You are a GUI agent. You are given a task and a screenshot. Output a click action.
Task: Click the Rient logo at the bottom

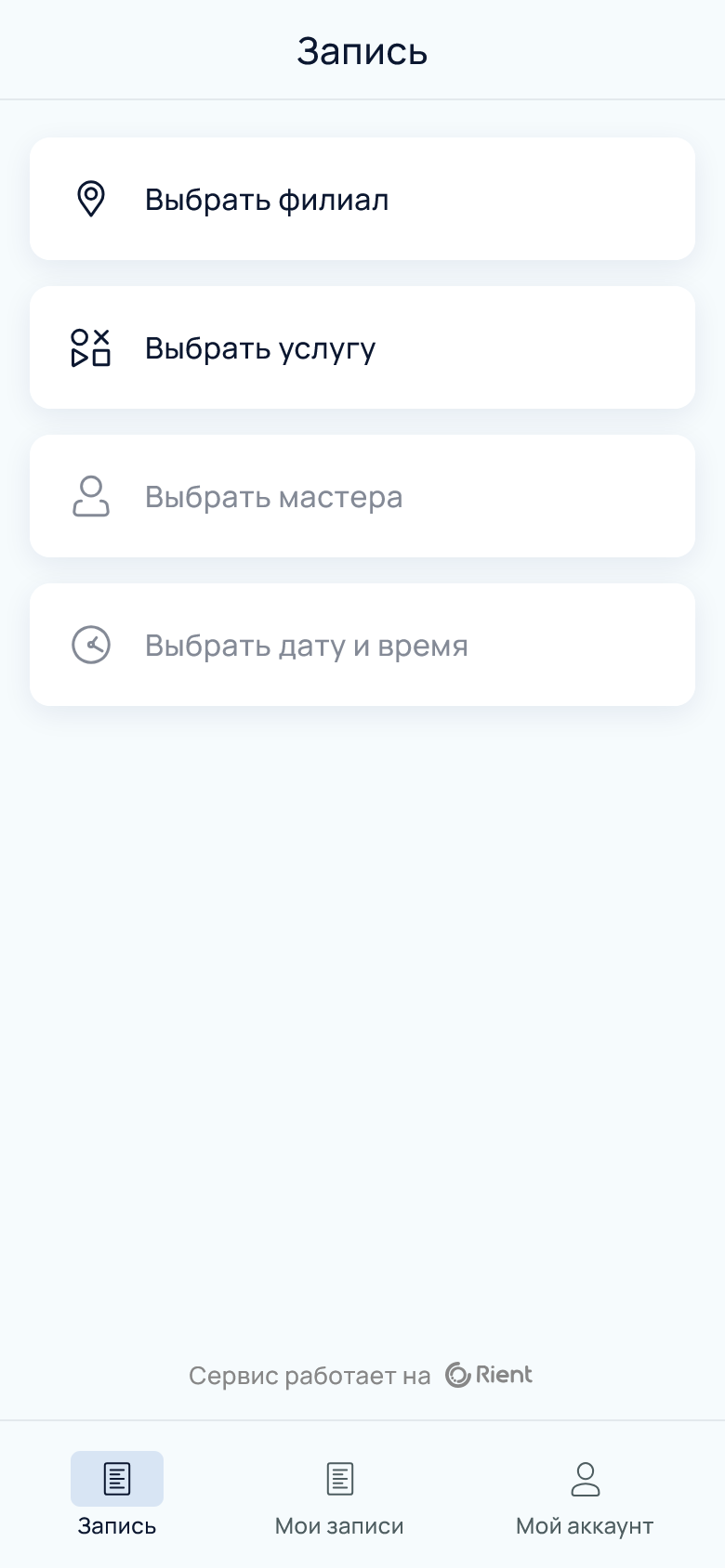(x=490, y=1374)
